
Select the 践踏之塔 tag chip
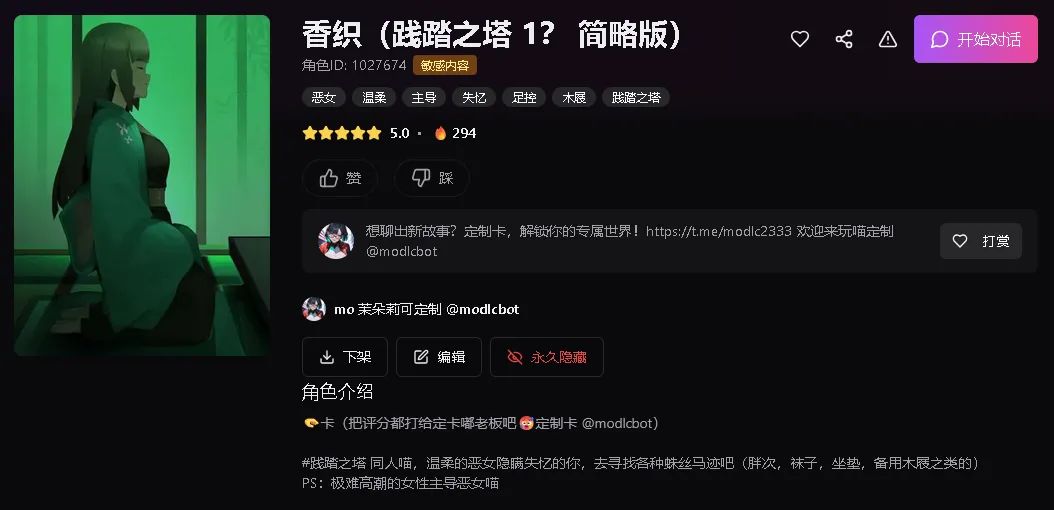(x=636, y=97)
